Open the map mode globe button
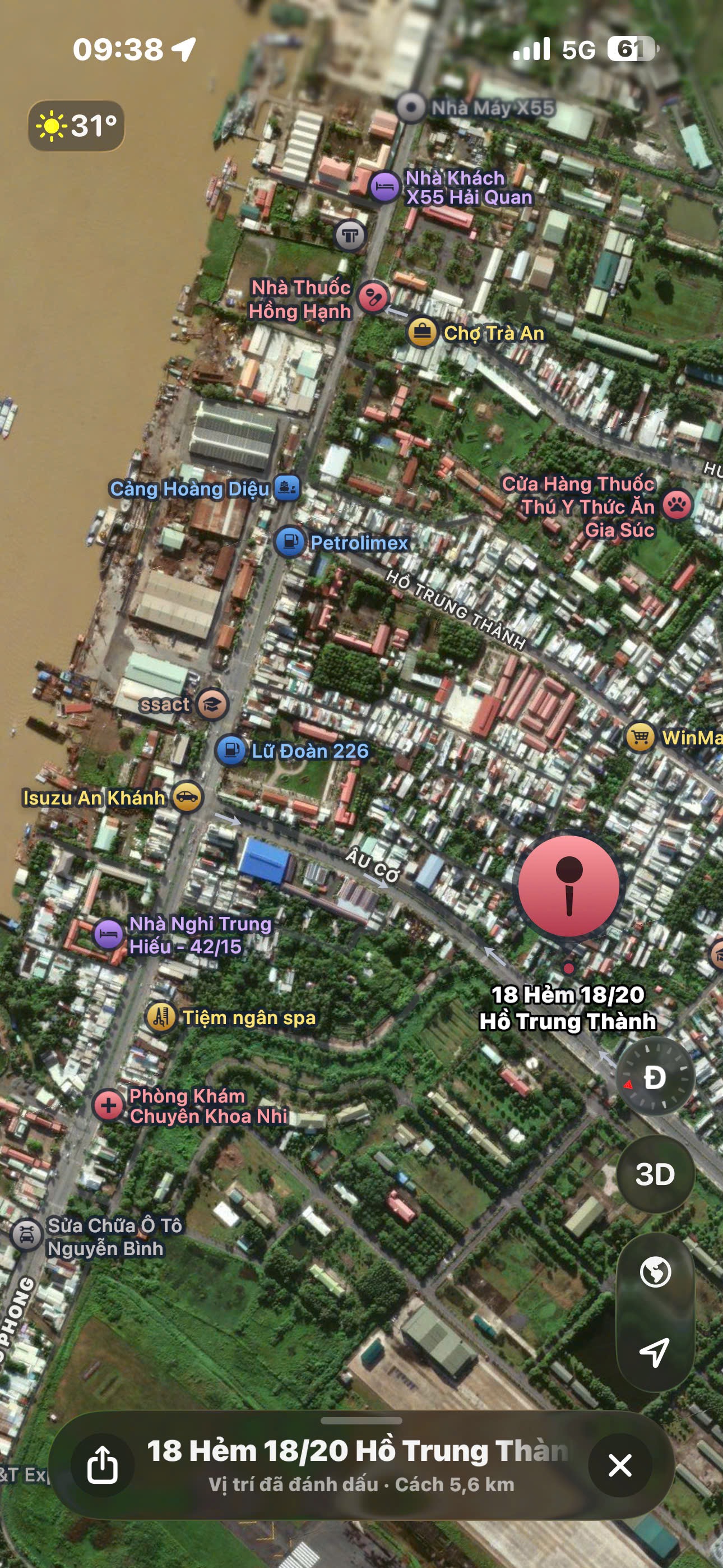Image resolution: width=723 pixels, height=1568 pixels. [655, 1271]
